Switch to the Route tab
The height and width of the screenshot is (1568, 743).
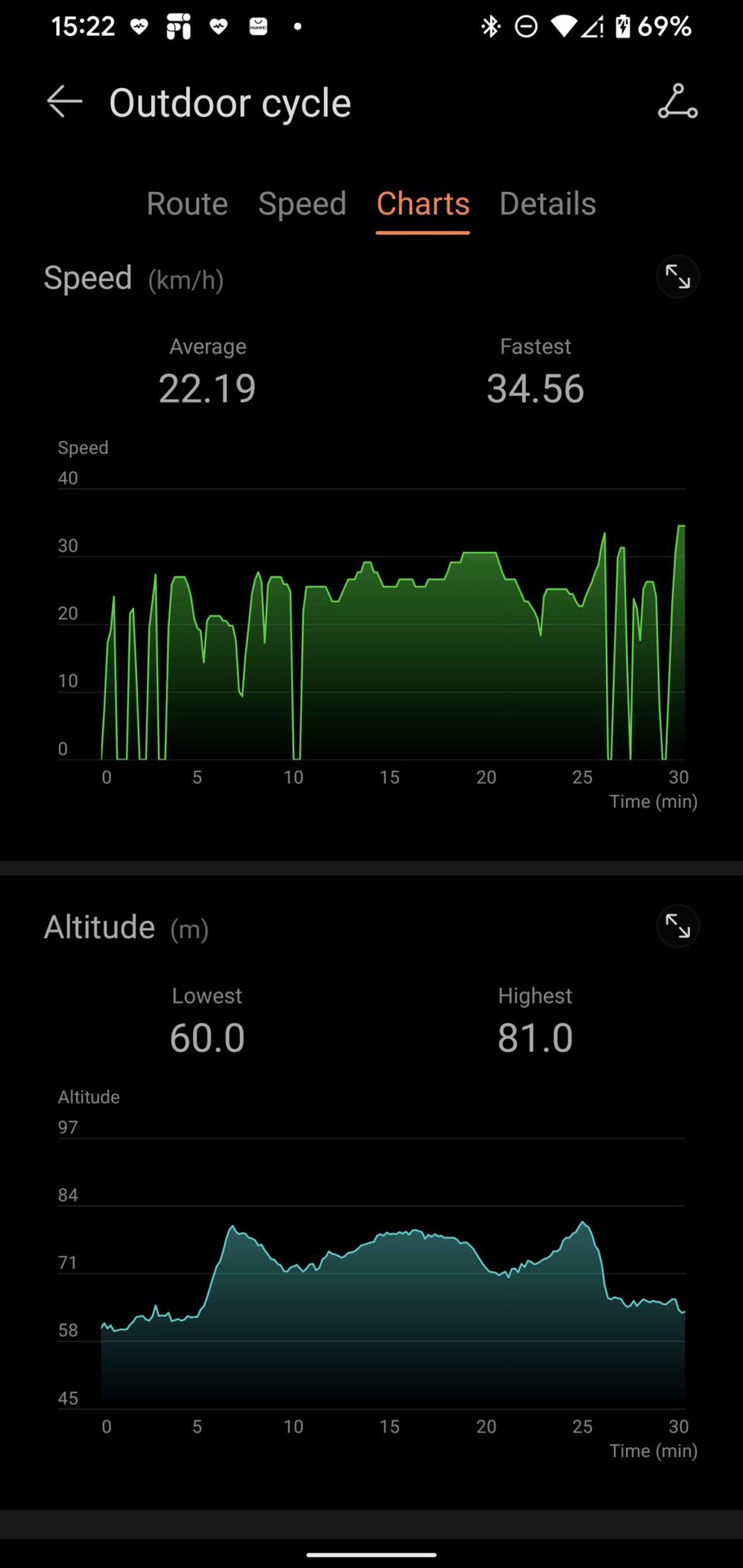(187, 204)
